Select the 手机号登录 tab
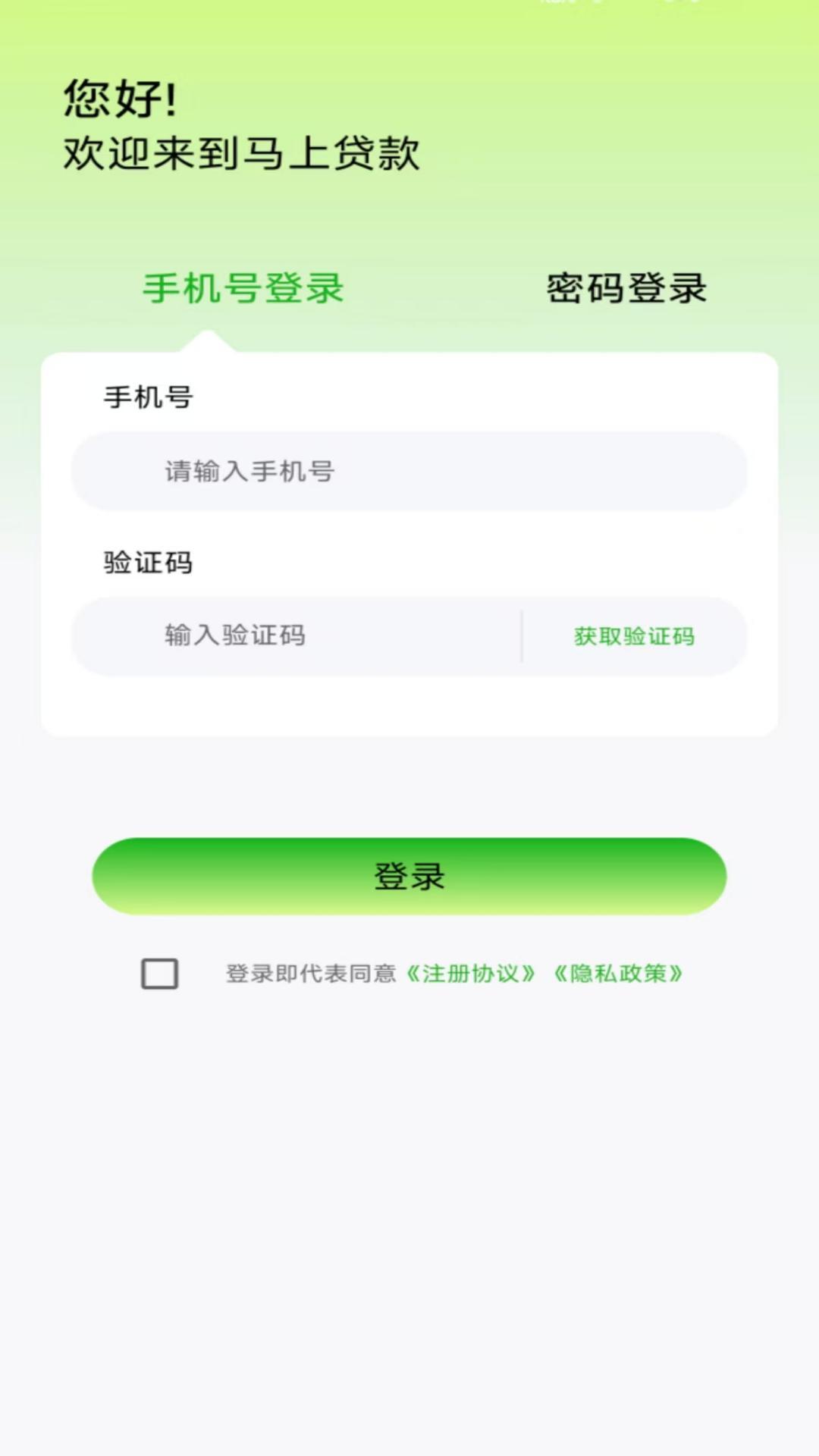Image resolution: width=819 pixels, height=1456 pixels. [x=243, y=288]
